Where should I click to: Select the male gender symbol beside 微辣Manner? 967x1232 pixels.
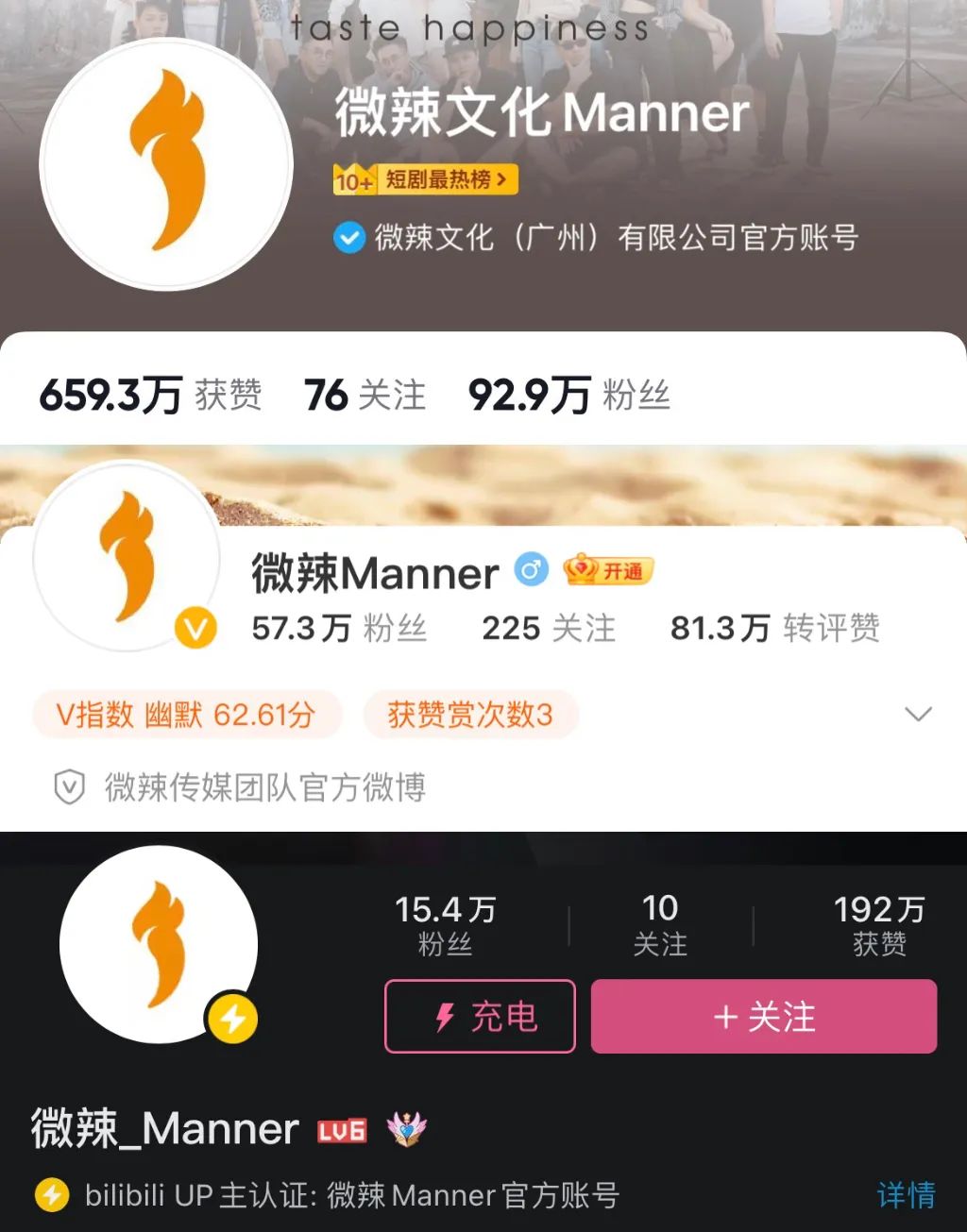532,569
